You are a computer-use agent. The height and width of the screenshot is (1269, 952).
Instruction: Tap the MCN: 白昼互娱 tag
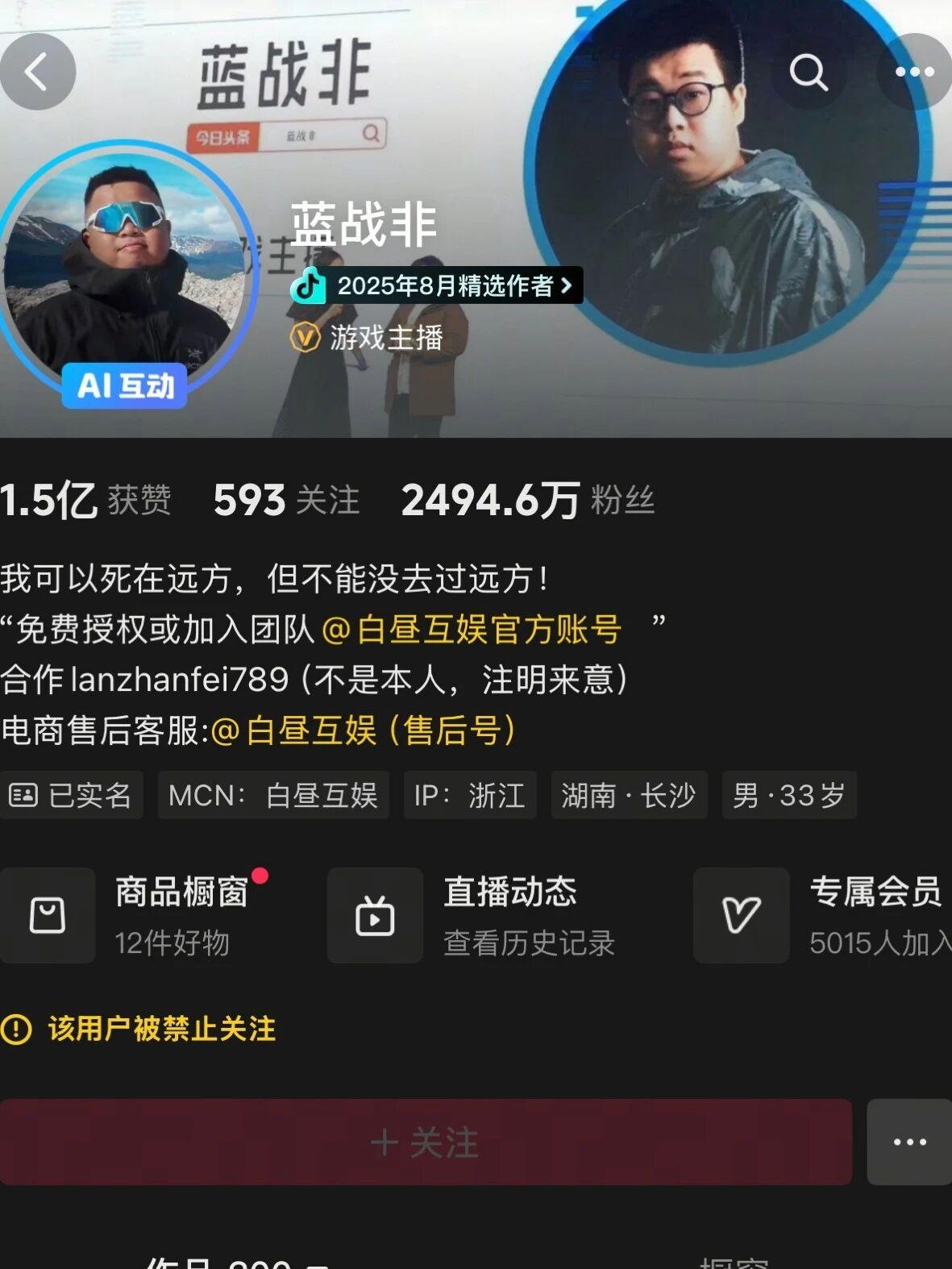tap(273, 796)
